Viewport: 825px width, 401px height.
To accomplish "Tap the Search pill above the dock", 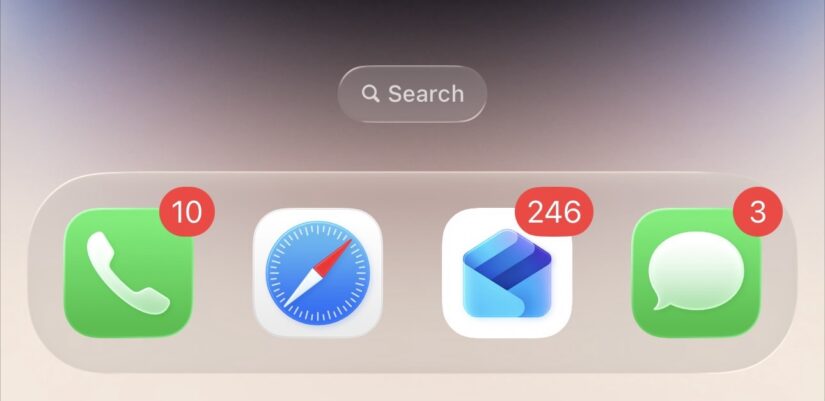I will (412, 94).
